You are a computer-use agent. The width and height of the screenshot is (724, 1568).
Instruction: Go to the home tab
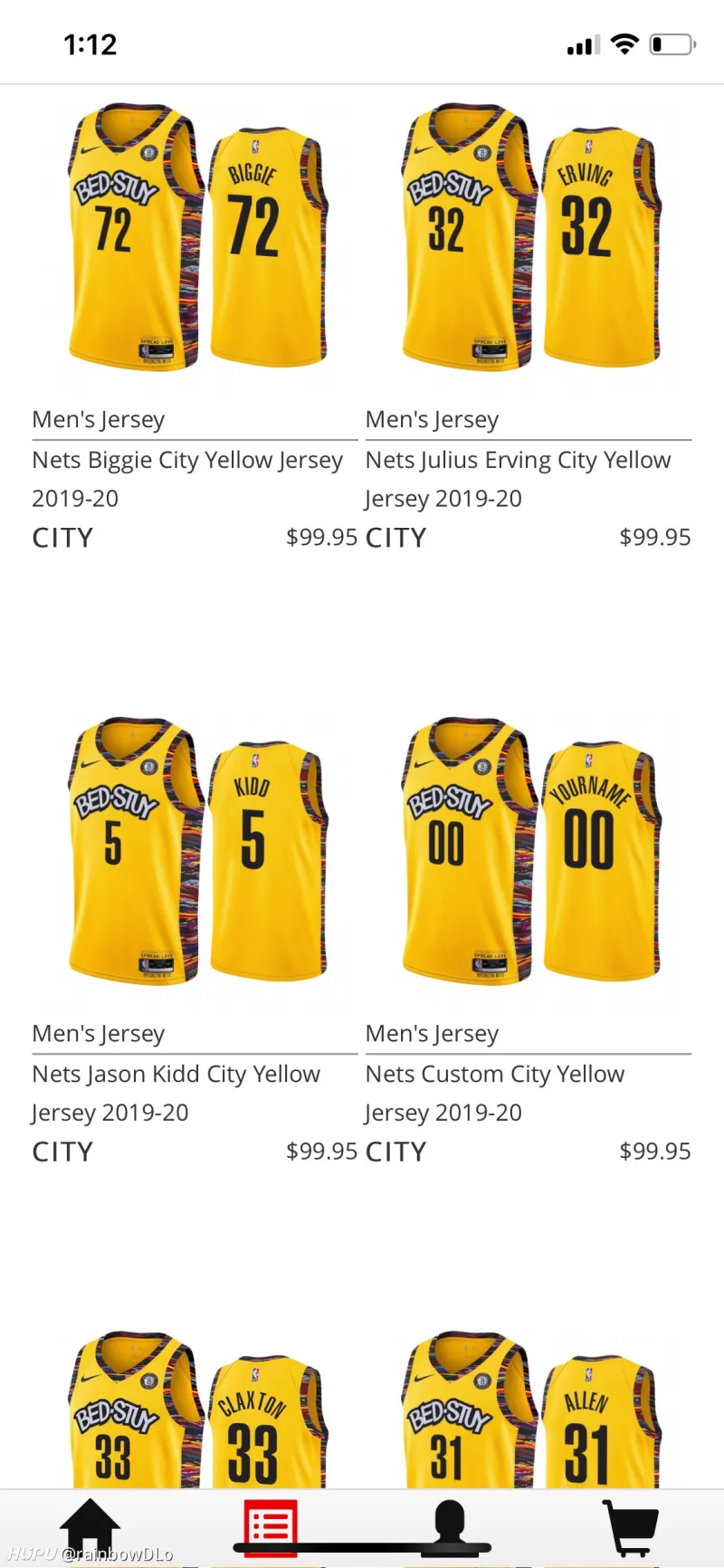90,1528
